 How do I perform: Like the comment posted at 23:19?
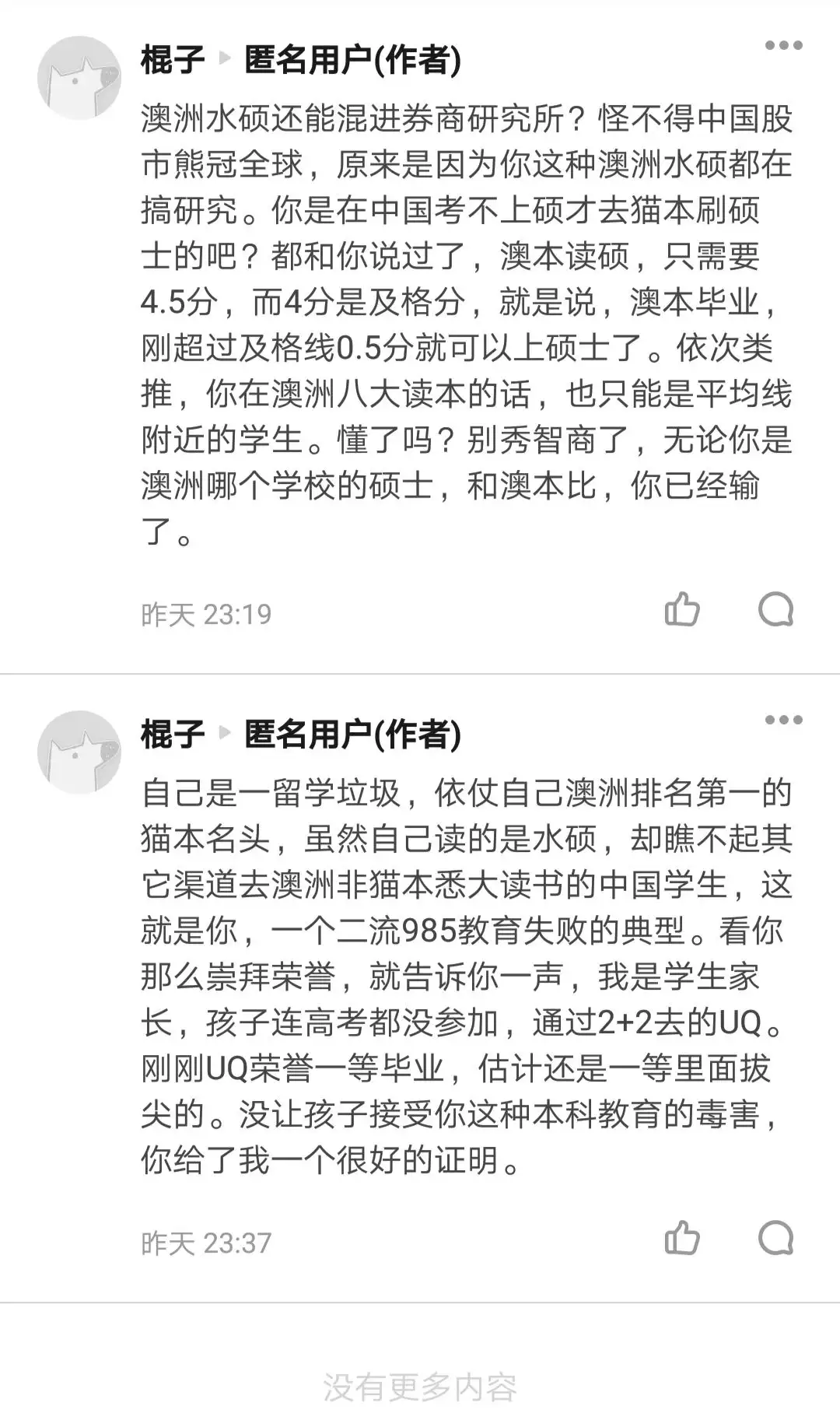pos(682,610)
